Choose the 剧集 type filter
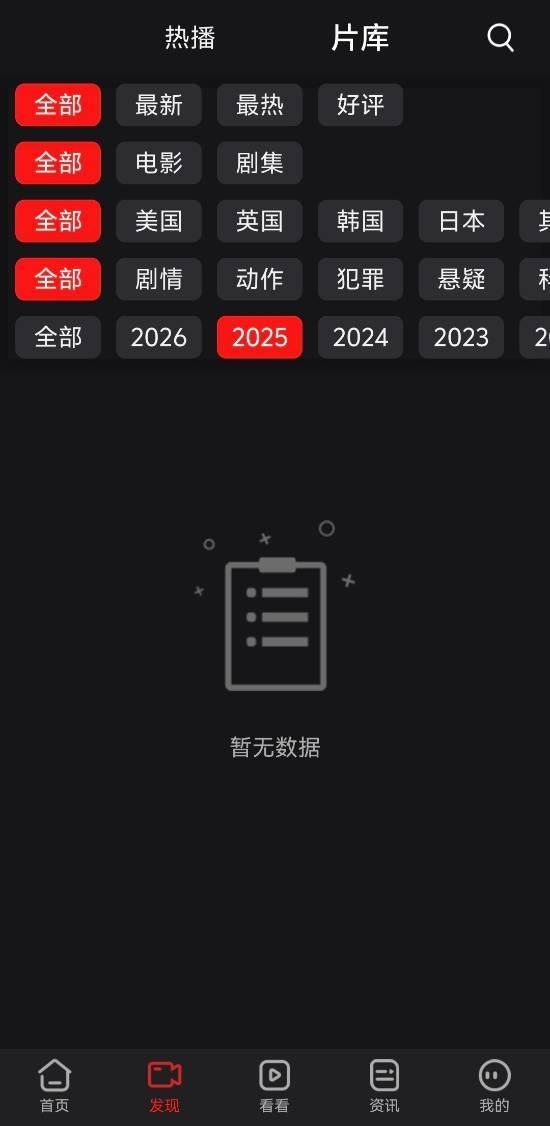The height and width of the screenshot is (1126, 550). point(260,163)
